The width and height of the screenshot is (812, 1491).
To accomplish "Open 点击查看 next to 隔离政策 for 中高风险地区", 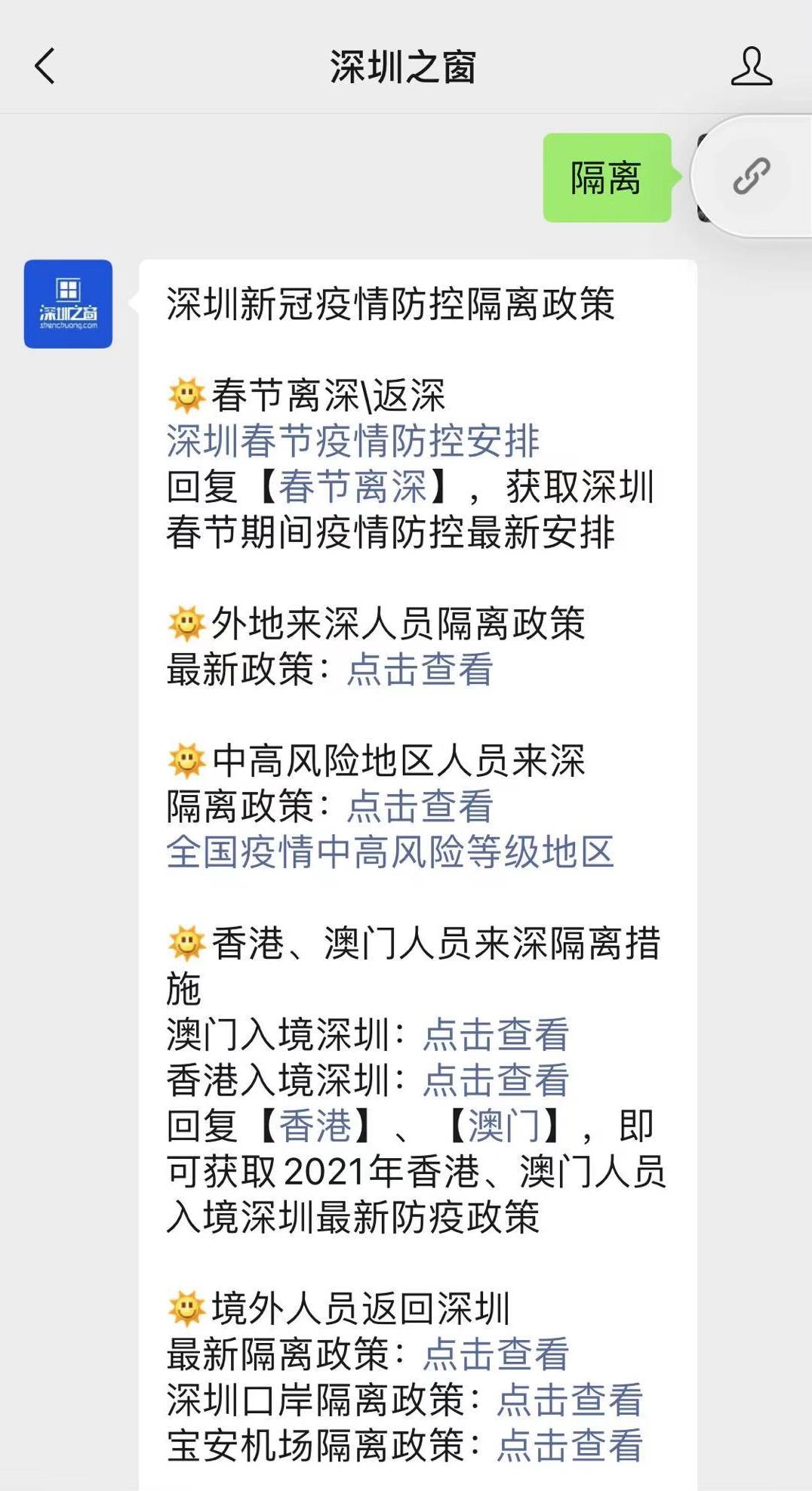I will tap(420, 806).
